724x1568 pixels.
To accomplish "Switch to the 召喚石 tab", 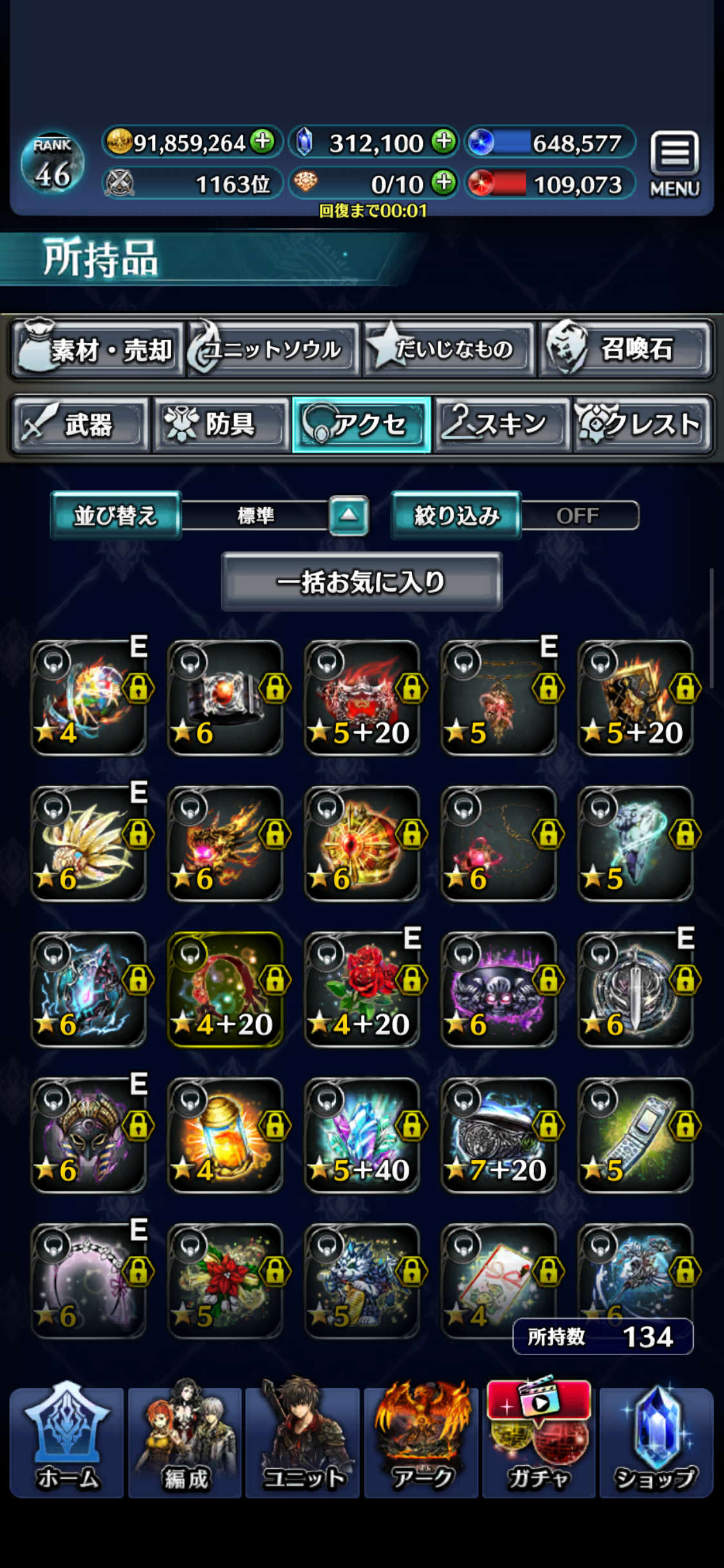I will [626, 349].
